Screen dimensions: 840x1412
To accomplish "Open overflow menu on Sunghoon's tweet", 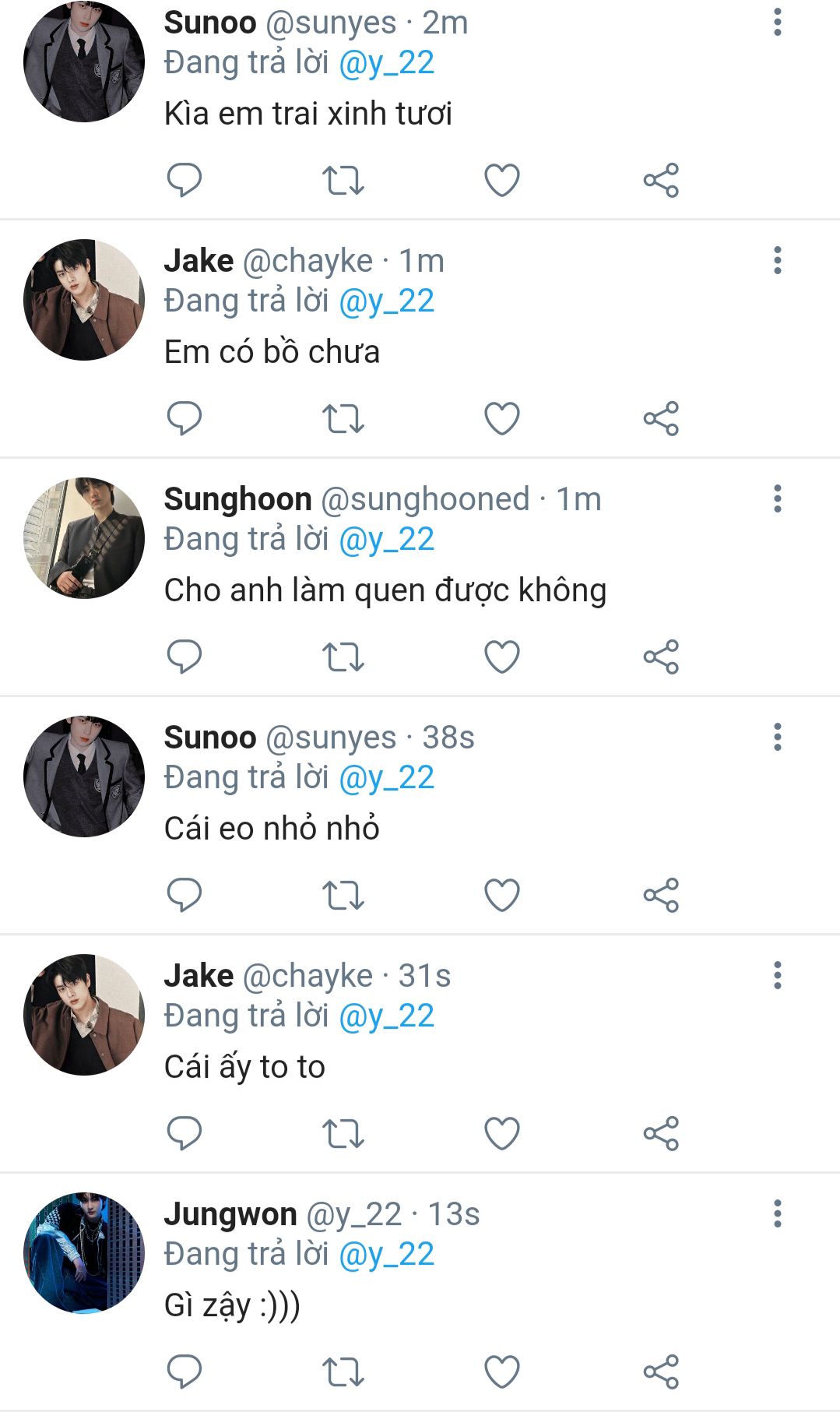I will (777, 498).
